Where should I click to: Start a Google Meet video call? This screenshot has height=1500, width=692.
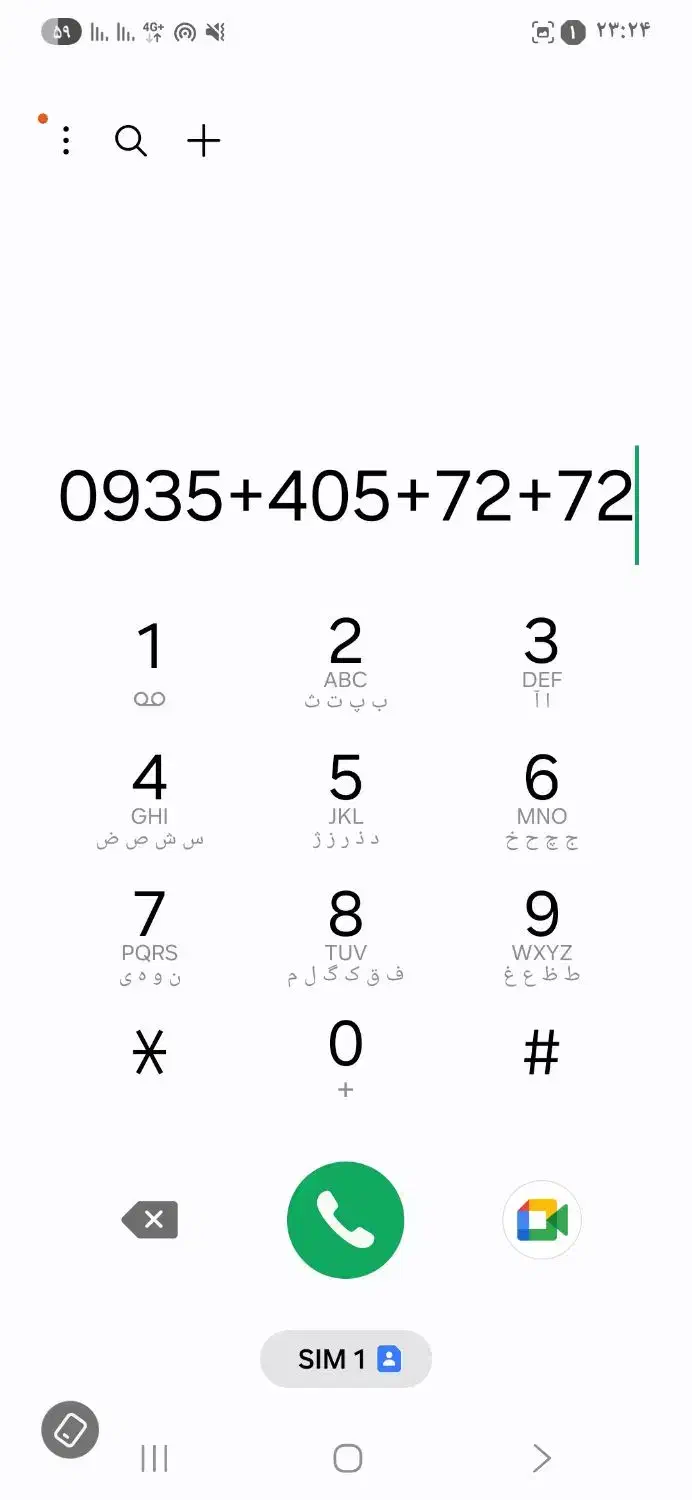[541, 1220]
